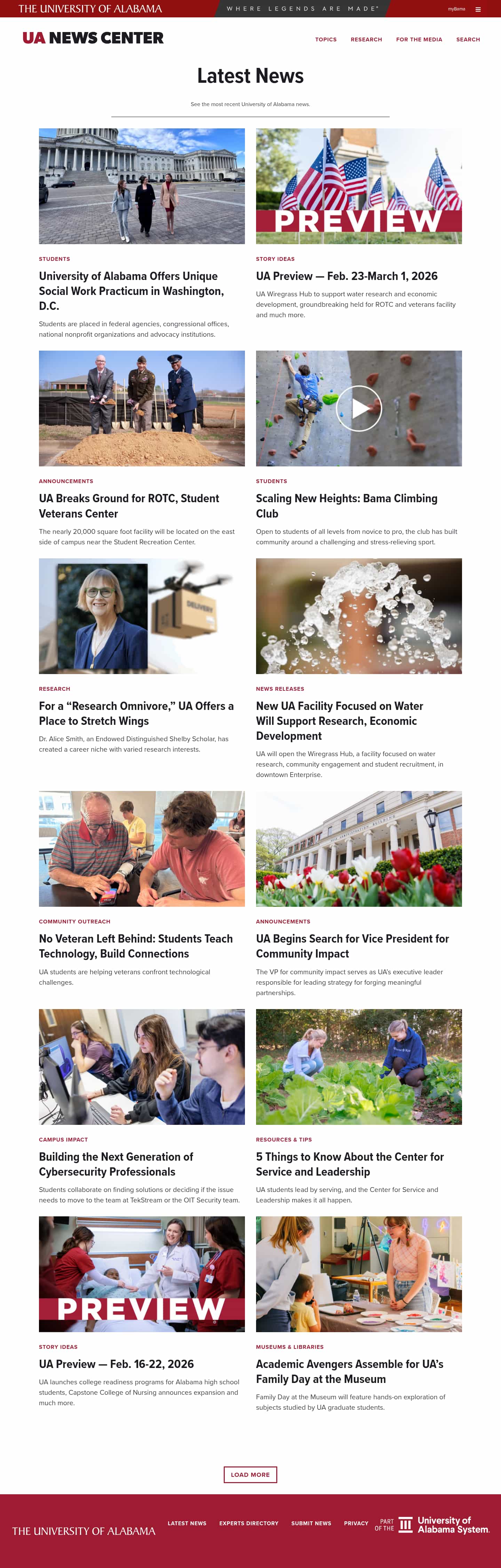The height and width of the screenshot is (1568, 501).
Task: Open the Research Omnivore article image
Action: click(141, 616)
